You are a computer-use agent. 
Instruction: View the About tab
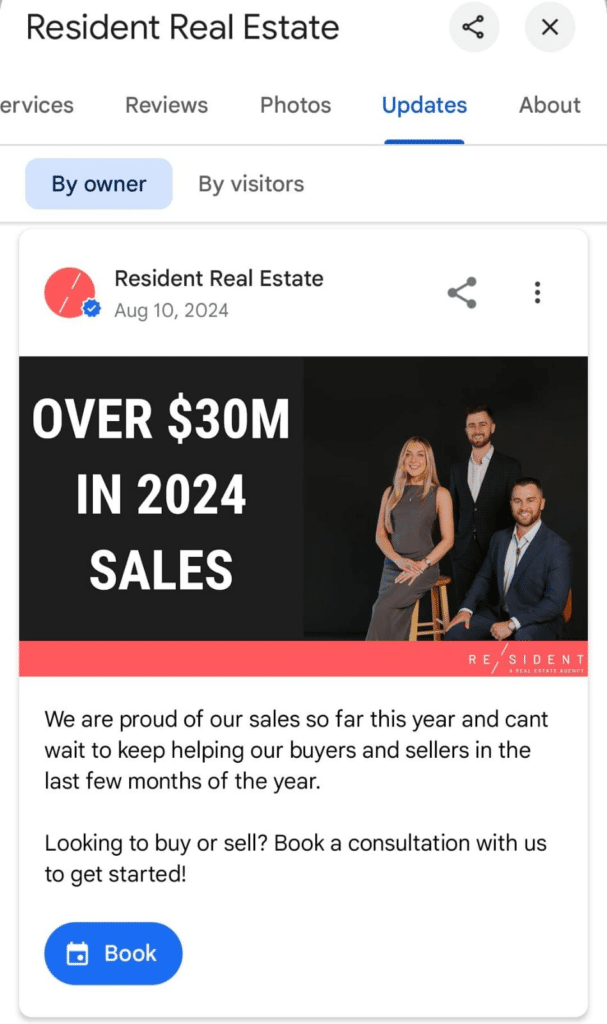549,105
